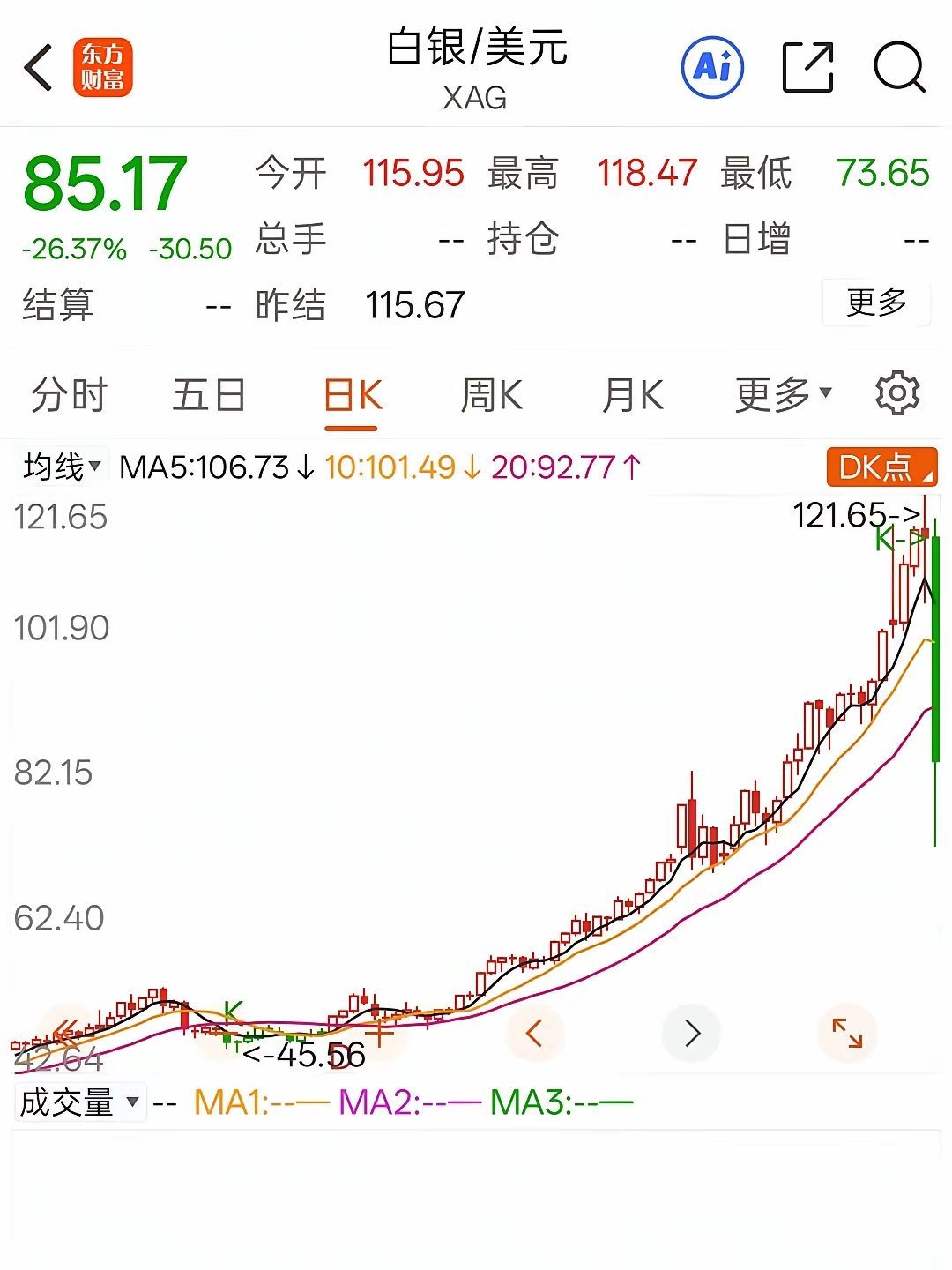Image resolution: width=952 pixels, height=1270 pixels.
Task: Tap 更多 button for more quote details
Action: click(x=875, y=303)
